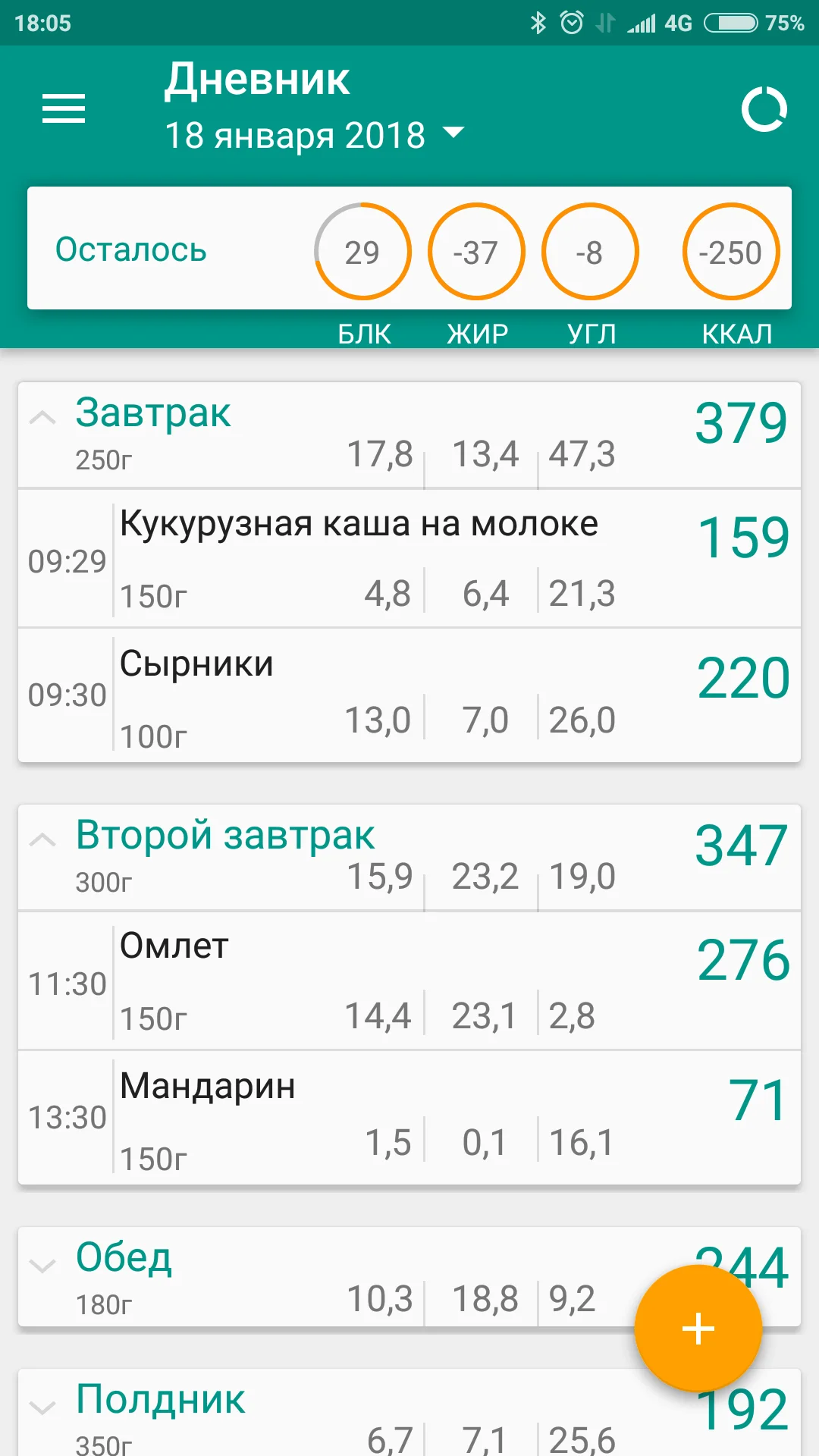Collapse the Второй завтрак section
This screenshot has width=819, height=1456.
click(x=42, y=839)
